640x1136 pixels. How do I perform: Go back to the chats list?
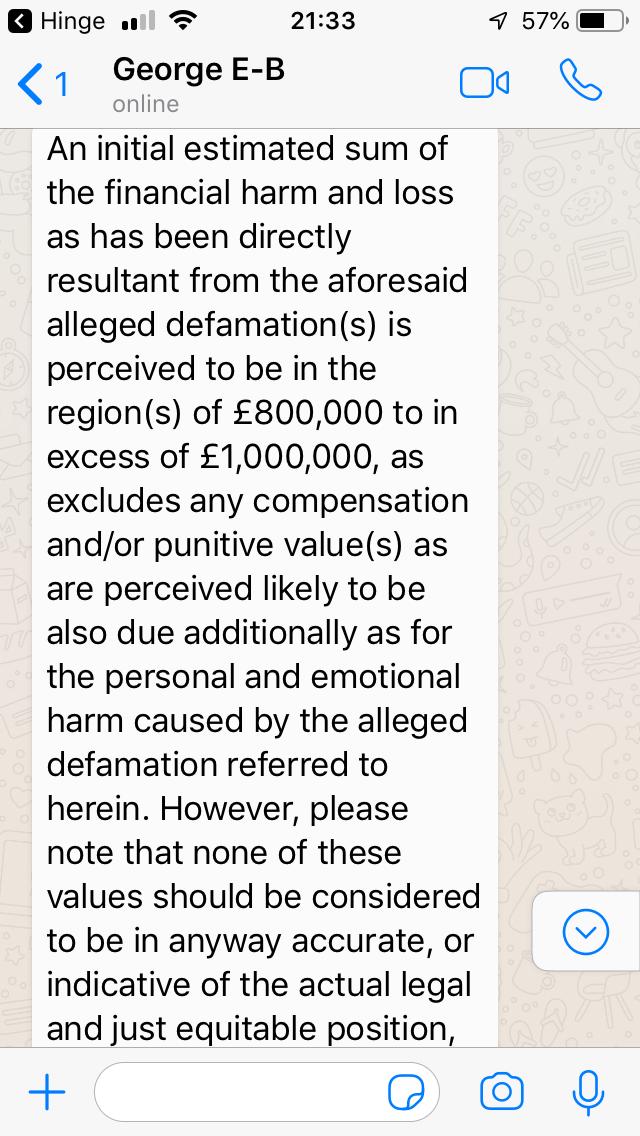click(x=42, y=84)
